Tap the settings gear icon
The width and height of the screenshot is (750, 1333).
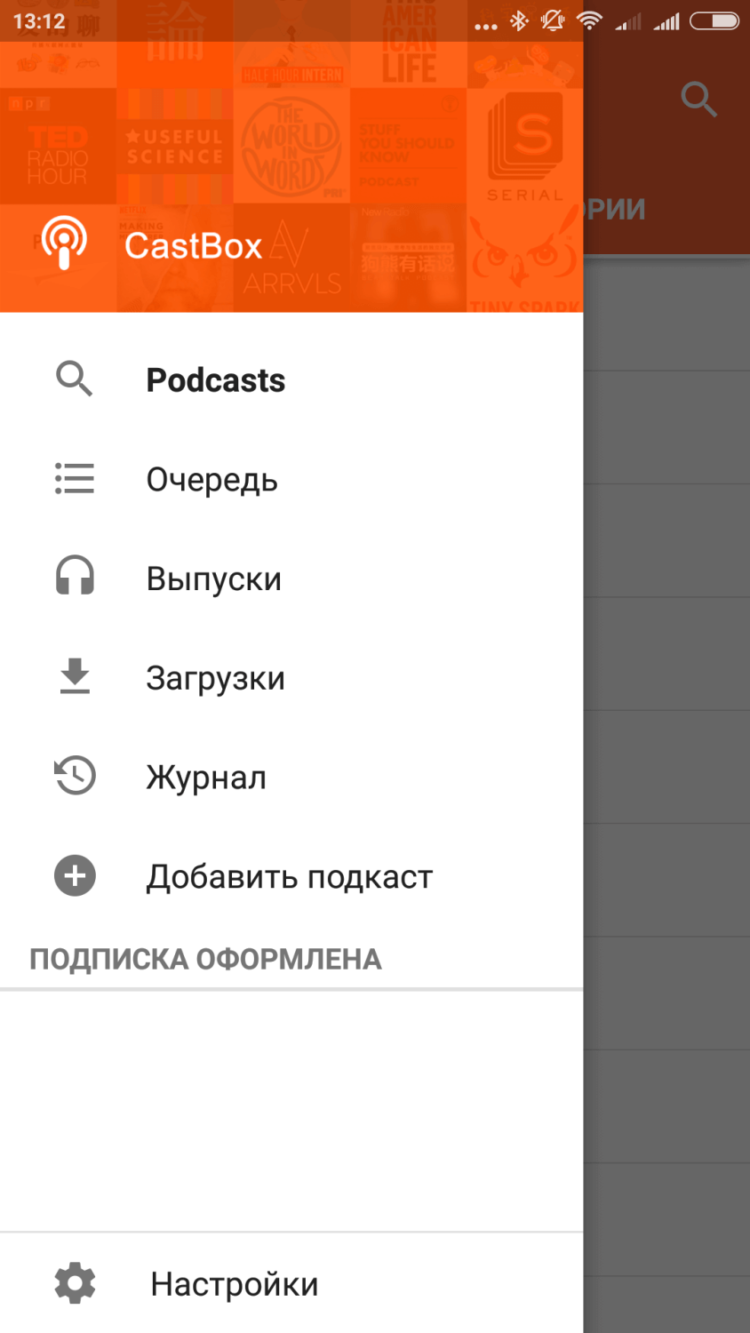coord(73,1283)
